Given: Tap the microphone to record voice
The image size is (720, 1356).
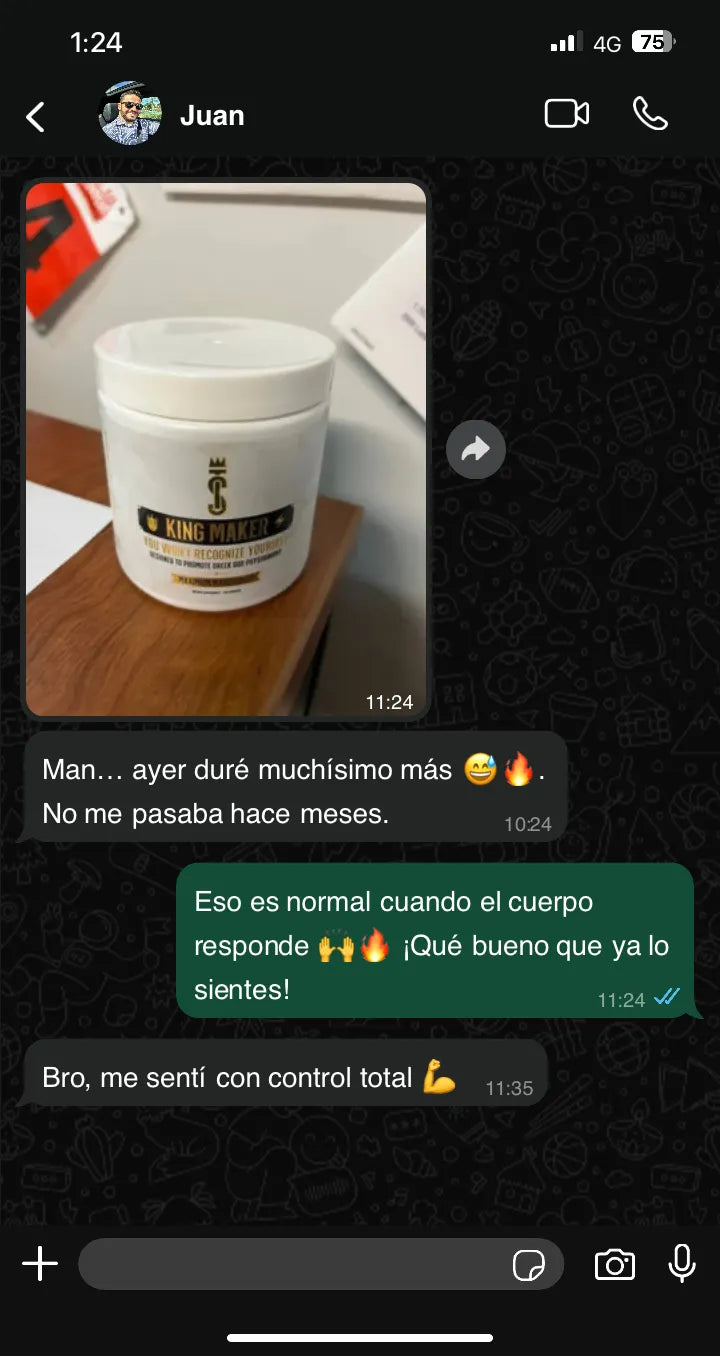Looking at the screenshot, I should 682,1263.
